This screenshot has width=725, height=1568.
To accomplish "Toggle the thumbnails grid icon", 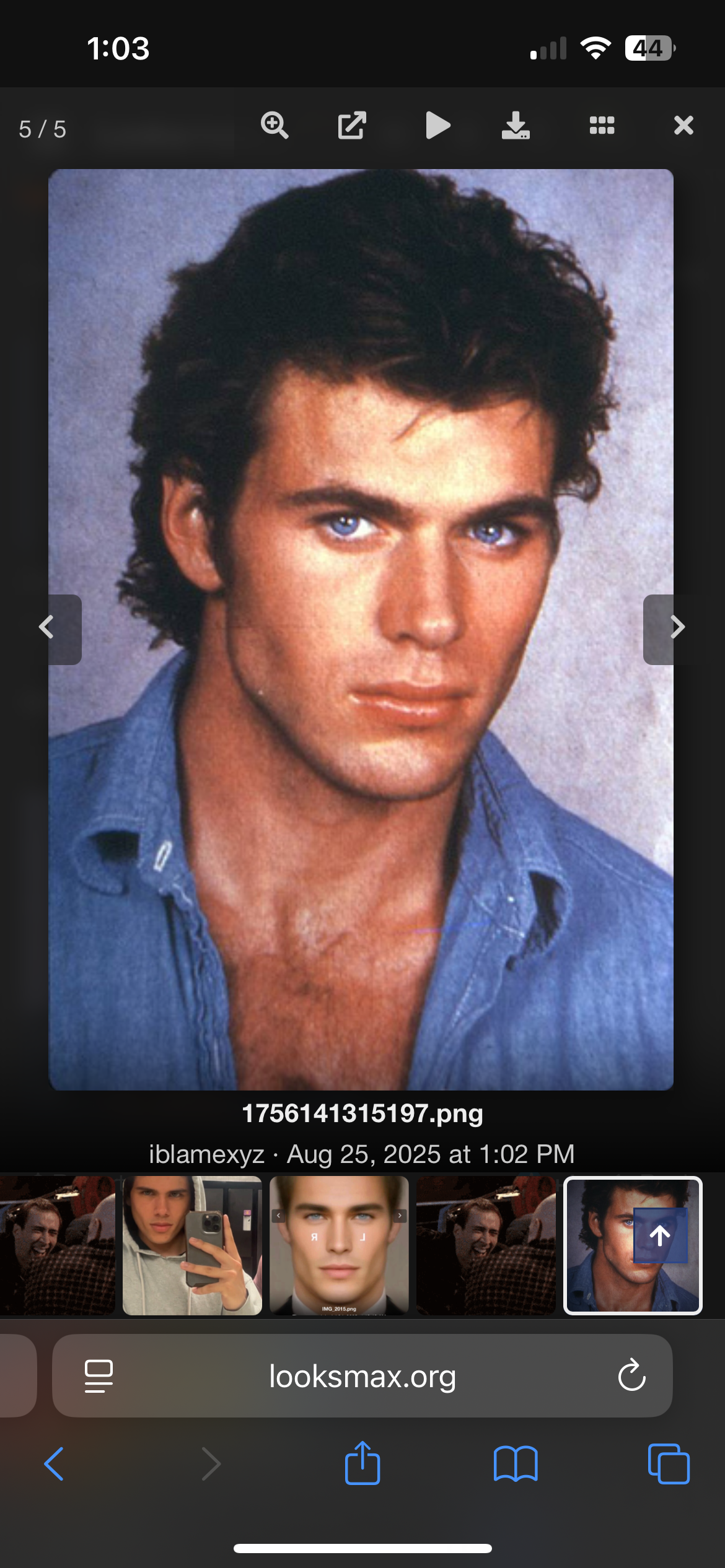I will pyautogui.click(x=602, y=126).
